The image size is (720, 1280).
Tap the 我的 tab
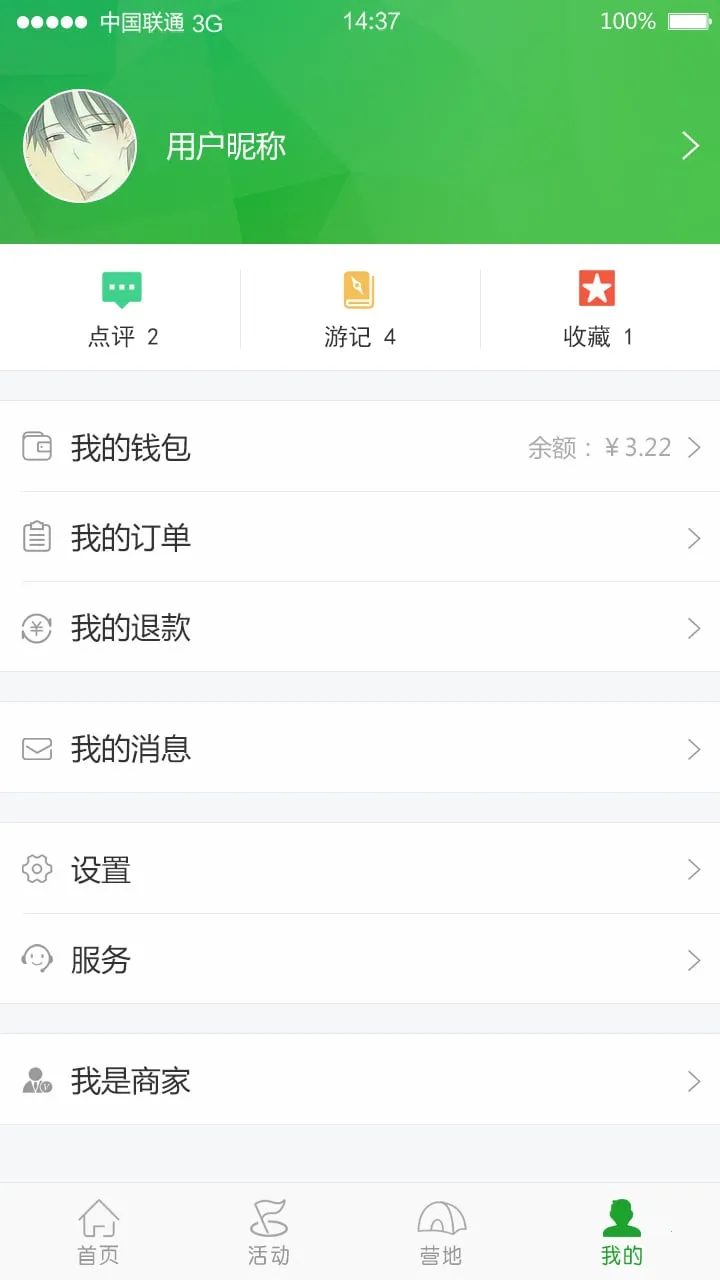621,1232
